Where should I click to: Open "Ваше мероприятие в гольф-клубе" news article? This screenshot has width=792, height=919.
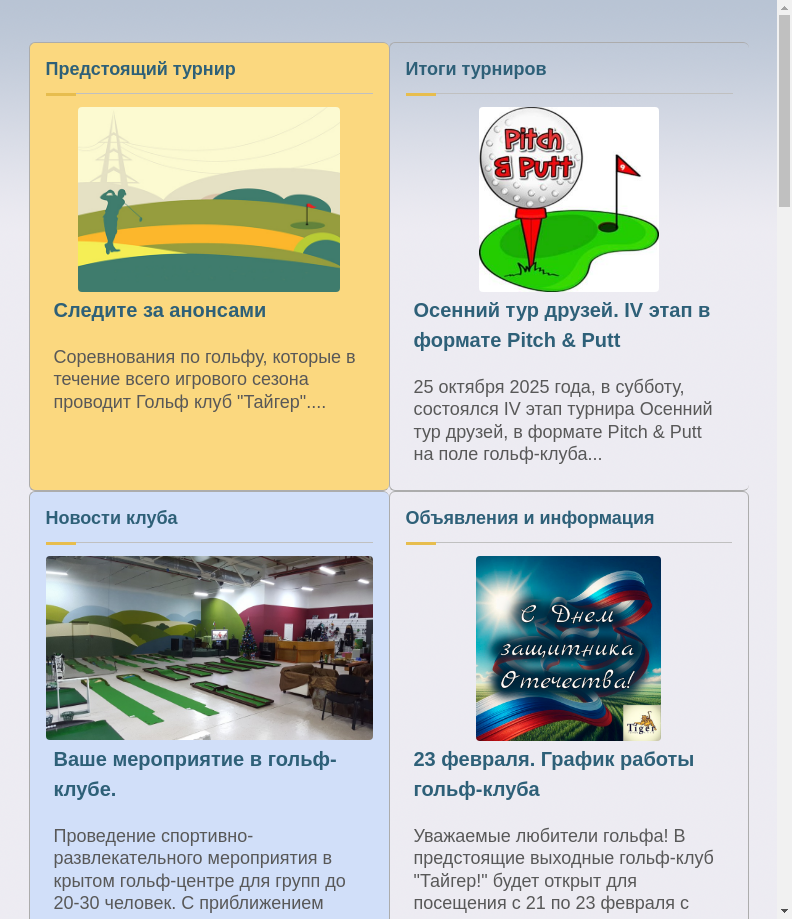195,774
